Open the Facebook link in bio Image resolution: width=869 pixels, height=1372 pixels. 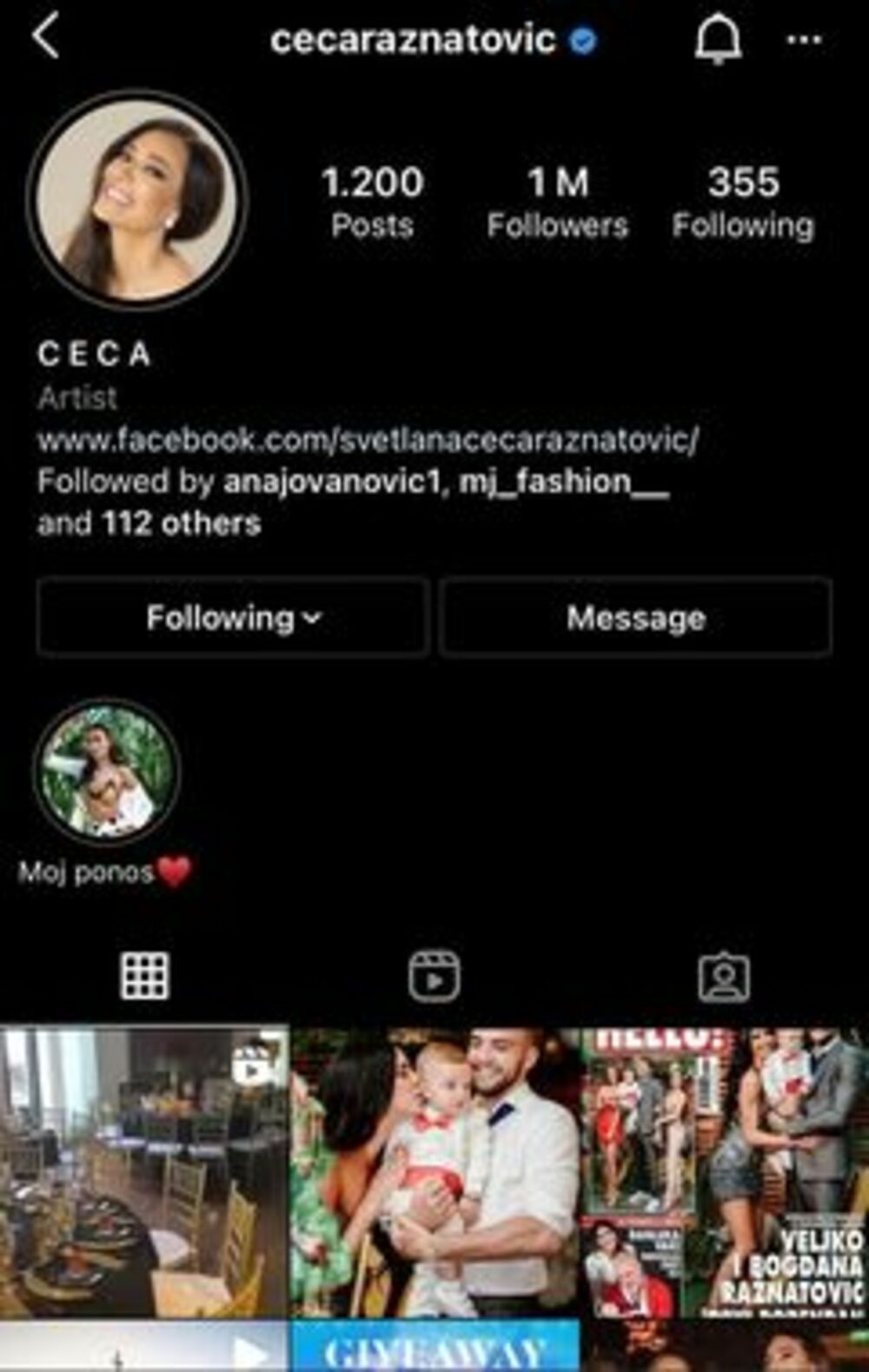point(368,440)
